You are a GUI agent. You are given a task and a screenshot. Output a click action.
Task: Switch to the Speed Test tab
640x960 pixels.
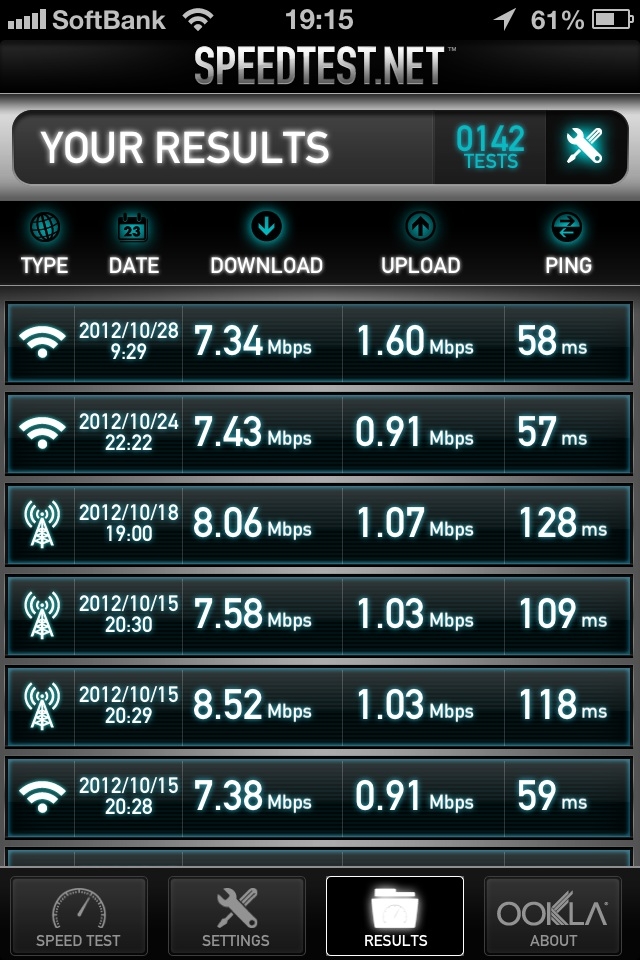(78, 915)
